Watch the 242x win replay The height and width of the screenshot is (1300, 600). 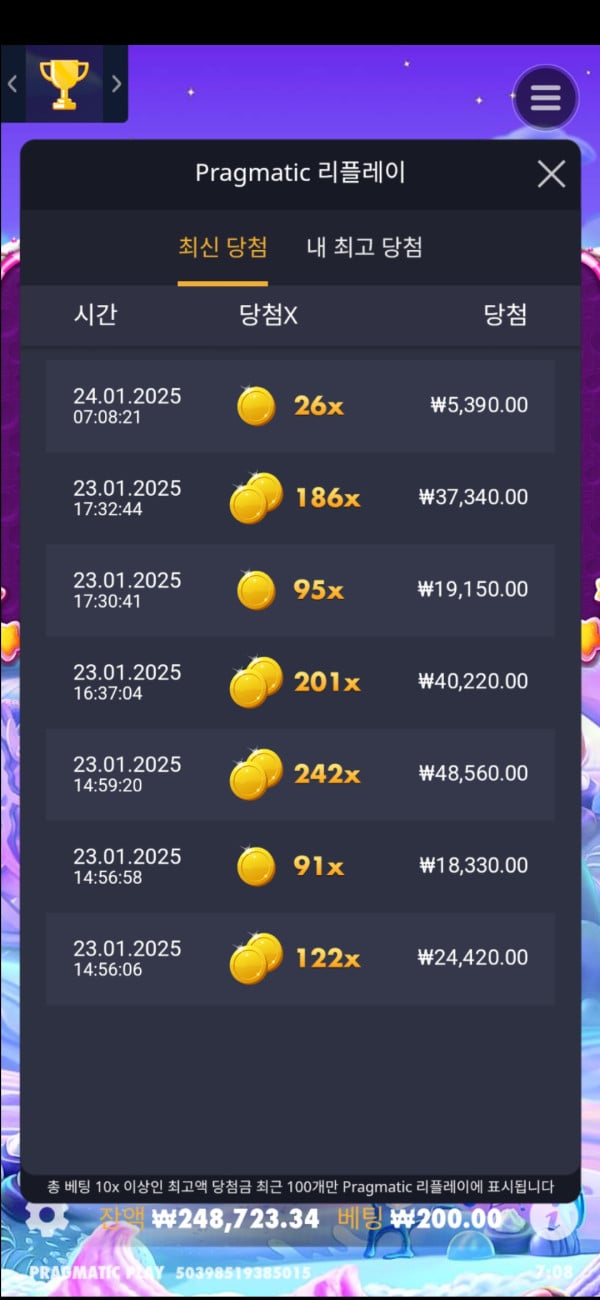[300, 774]
